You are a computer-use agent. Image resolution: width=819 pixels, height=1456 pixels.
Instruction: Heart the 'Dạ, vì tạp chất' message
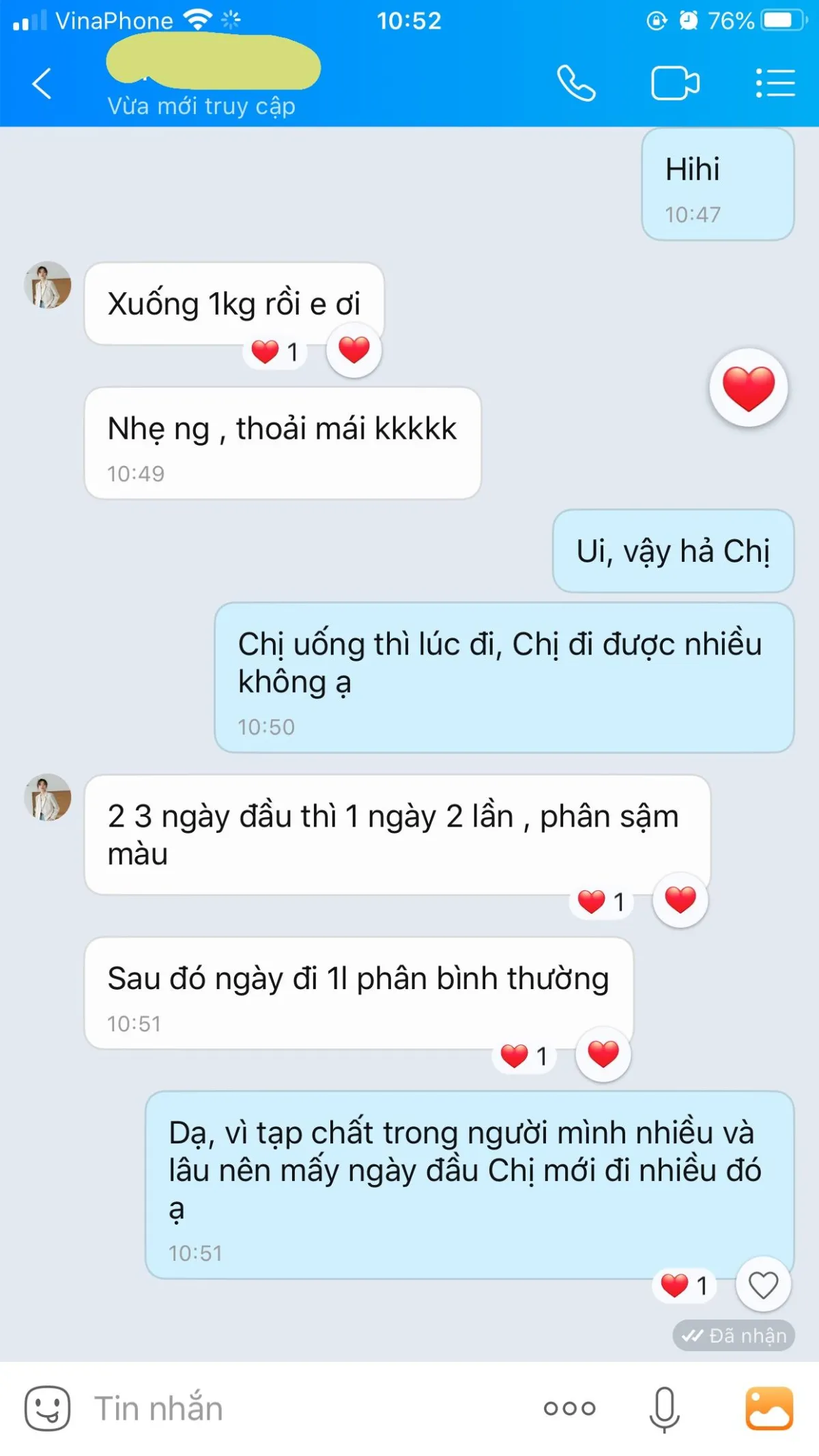pyautogui.click(x=762, y=1285)
